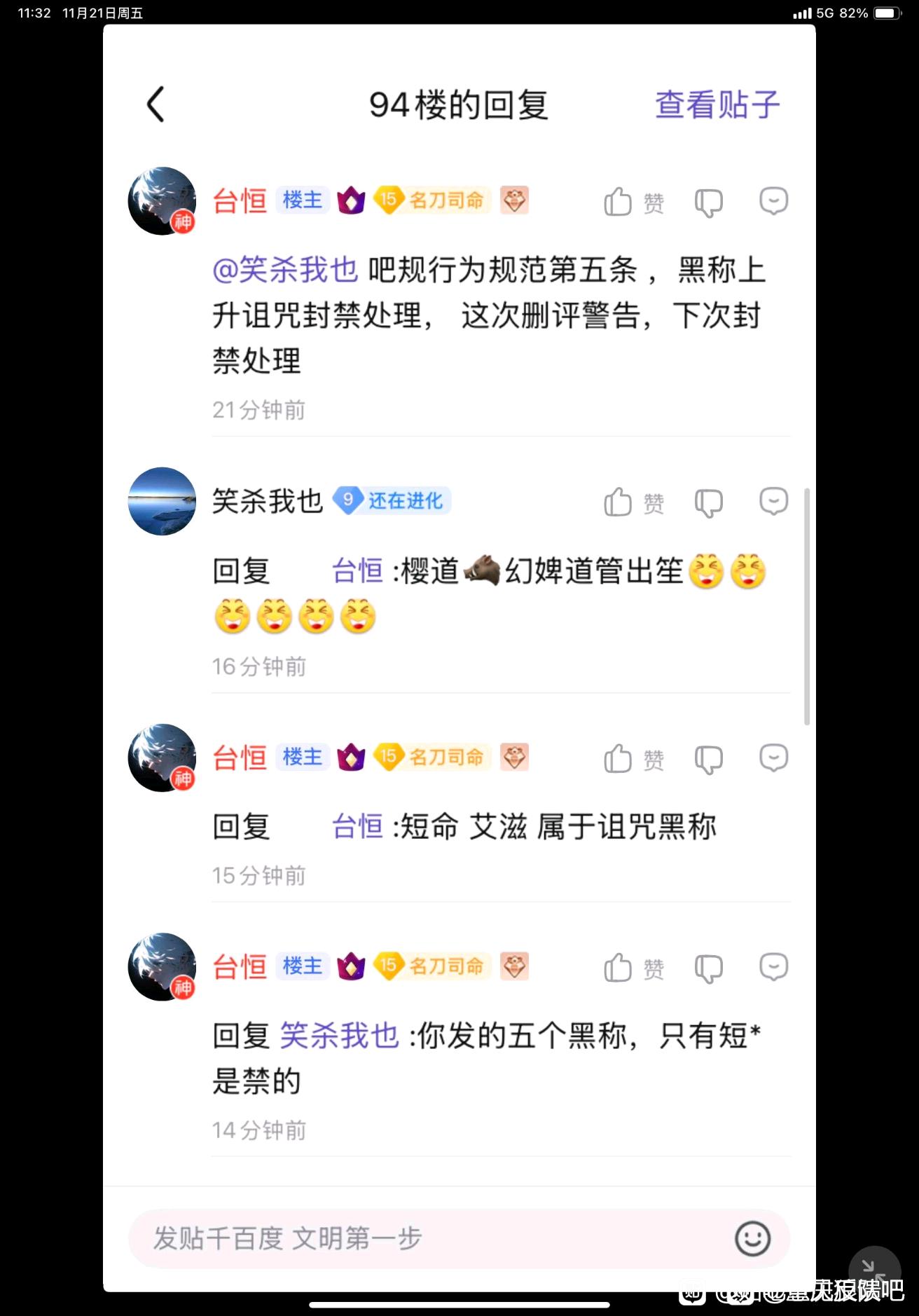Open the @笑杀我也 mention link
This screenshot has width=919, height=1316.
(x=285, y=270)
